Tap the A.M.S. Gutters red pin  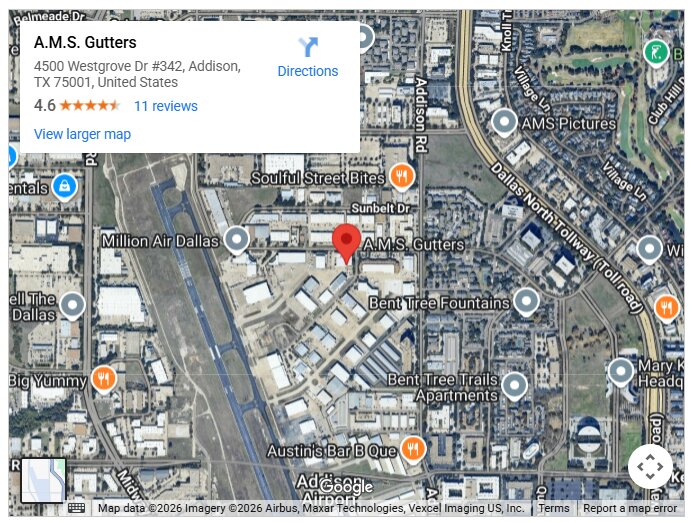pyautogui.click(x=346, y=242)
